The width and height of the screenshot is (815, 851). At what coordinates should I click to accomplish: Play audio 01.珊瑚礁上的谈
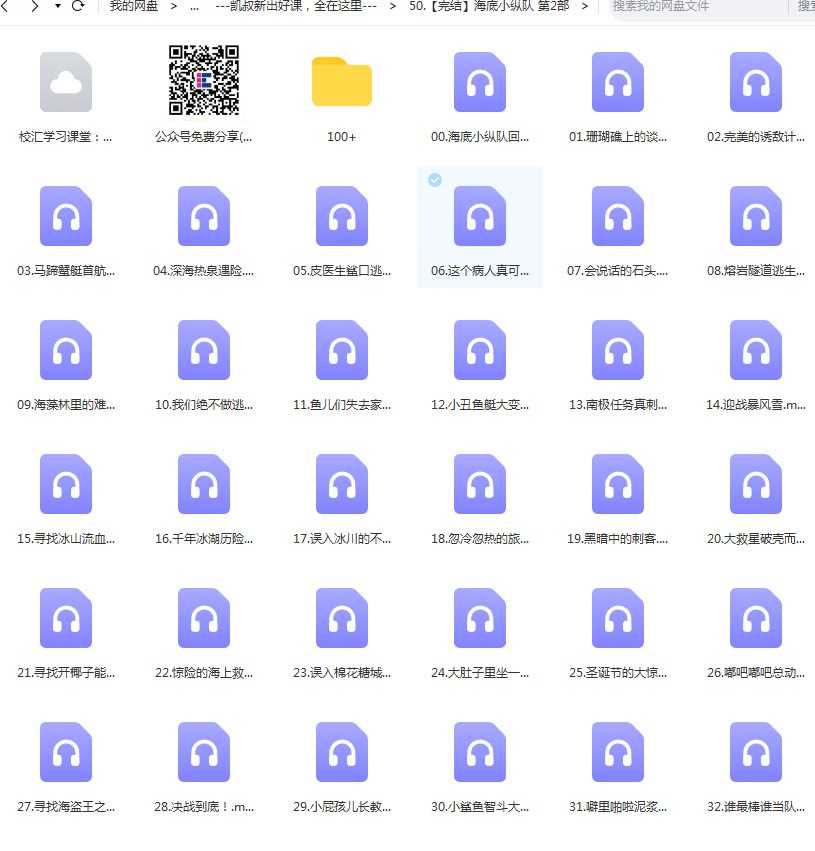[x=618, y=82]
